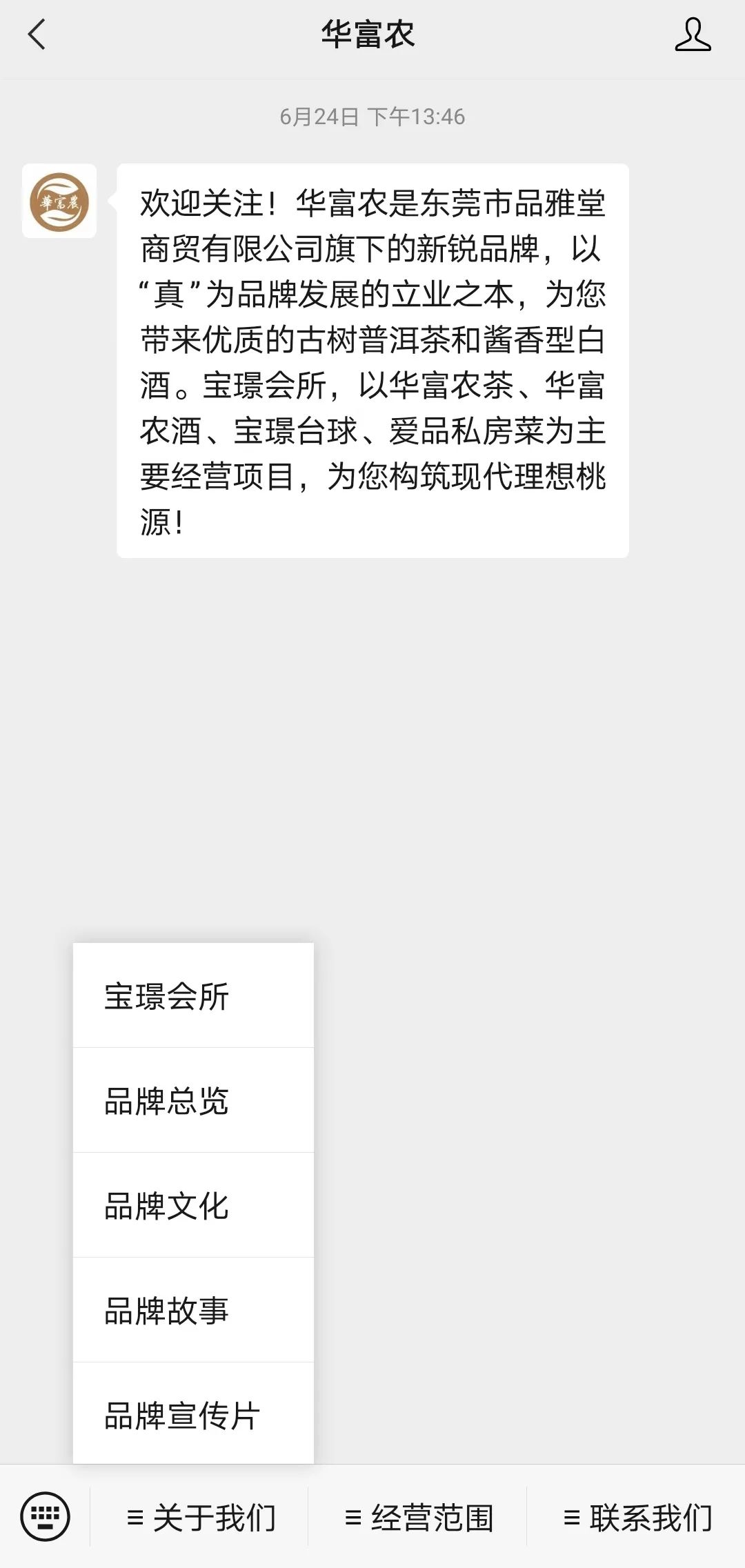Switch to keyboard input mode
The height and width of the screenshot is (1568, 745).
(x=45, y=1517)
